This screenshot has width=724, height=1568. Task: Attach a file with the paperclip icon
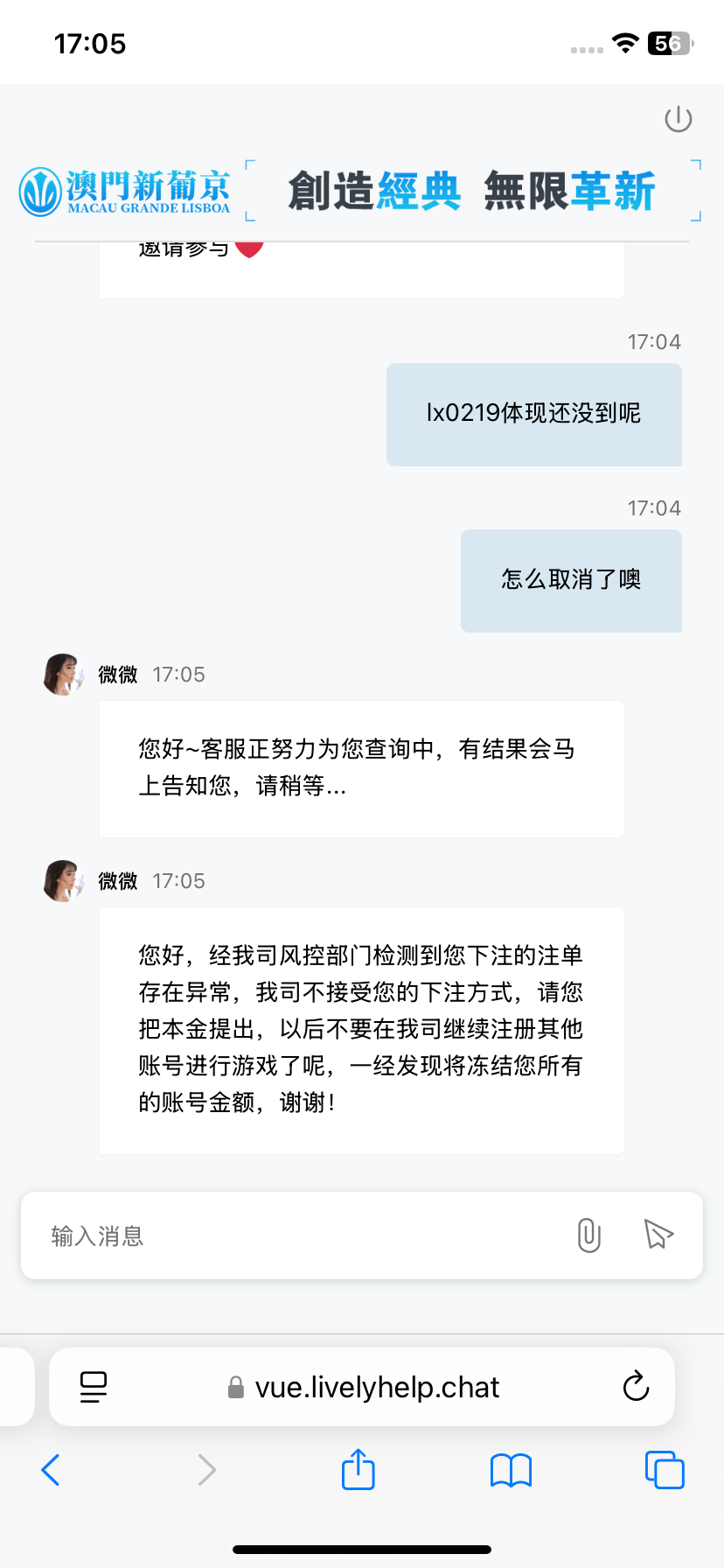click(x=589, y=1235)
